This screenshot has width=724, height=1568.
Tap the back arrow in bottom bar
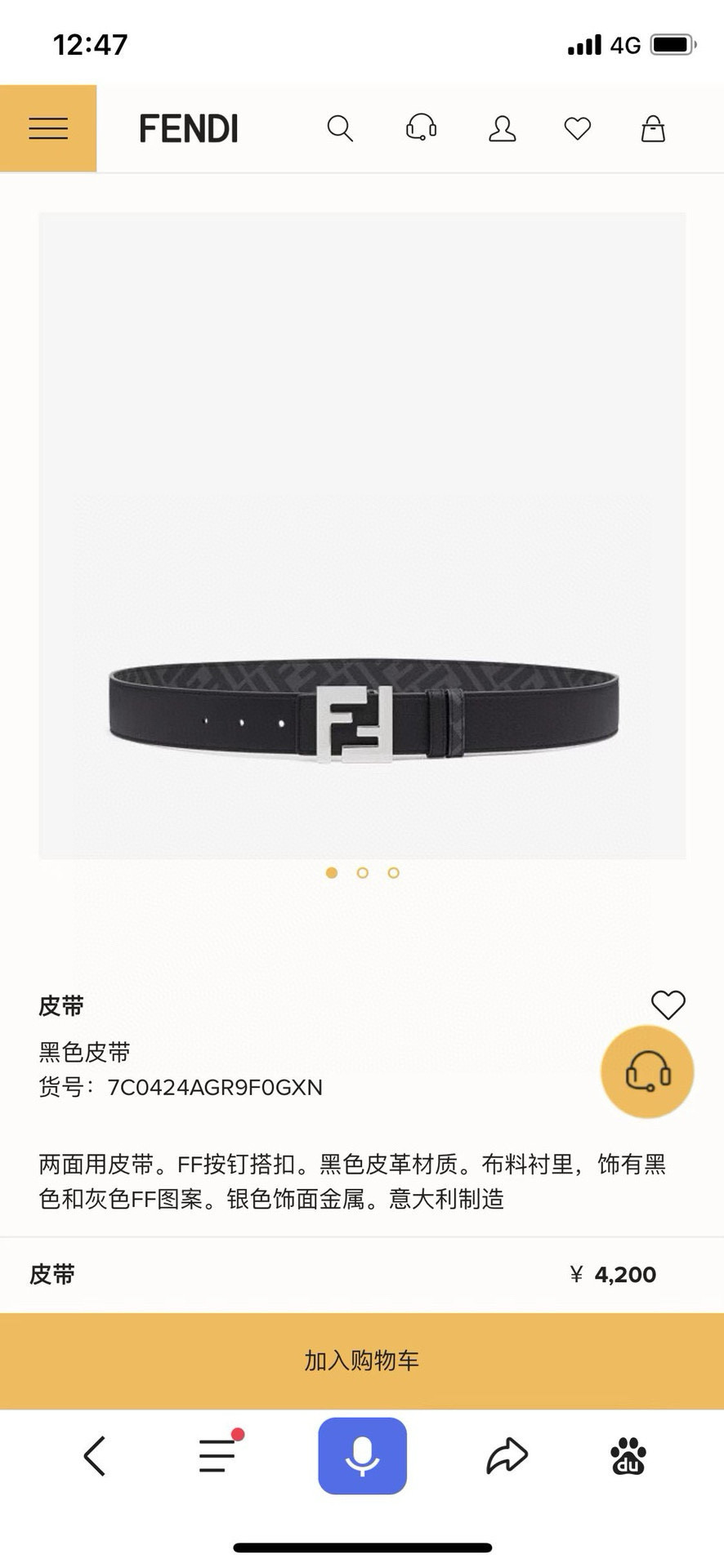pyautogui.click(x=94, y=1457)
